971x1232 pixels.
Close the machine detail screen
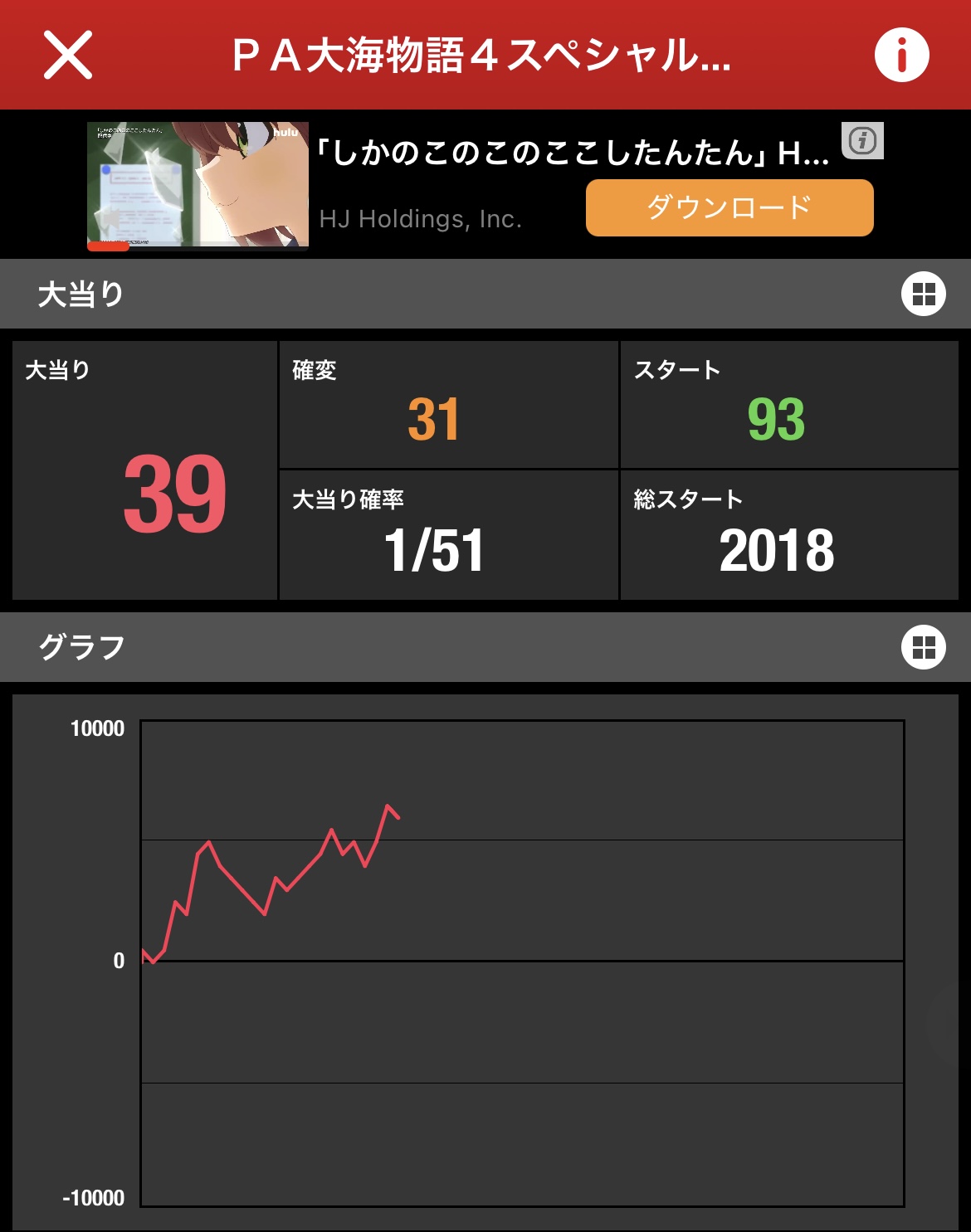point(68,56)
